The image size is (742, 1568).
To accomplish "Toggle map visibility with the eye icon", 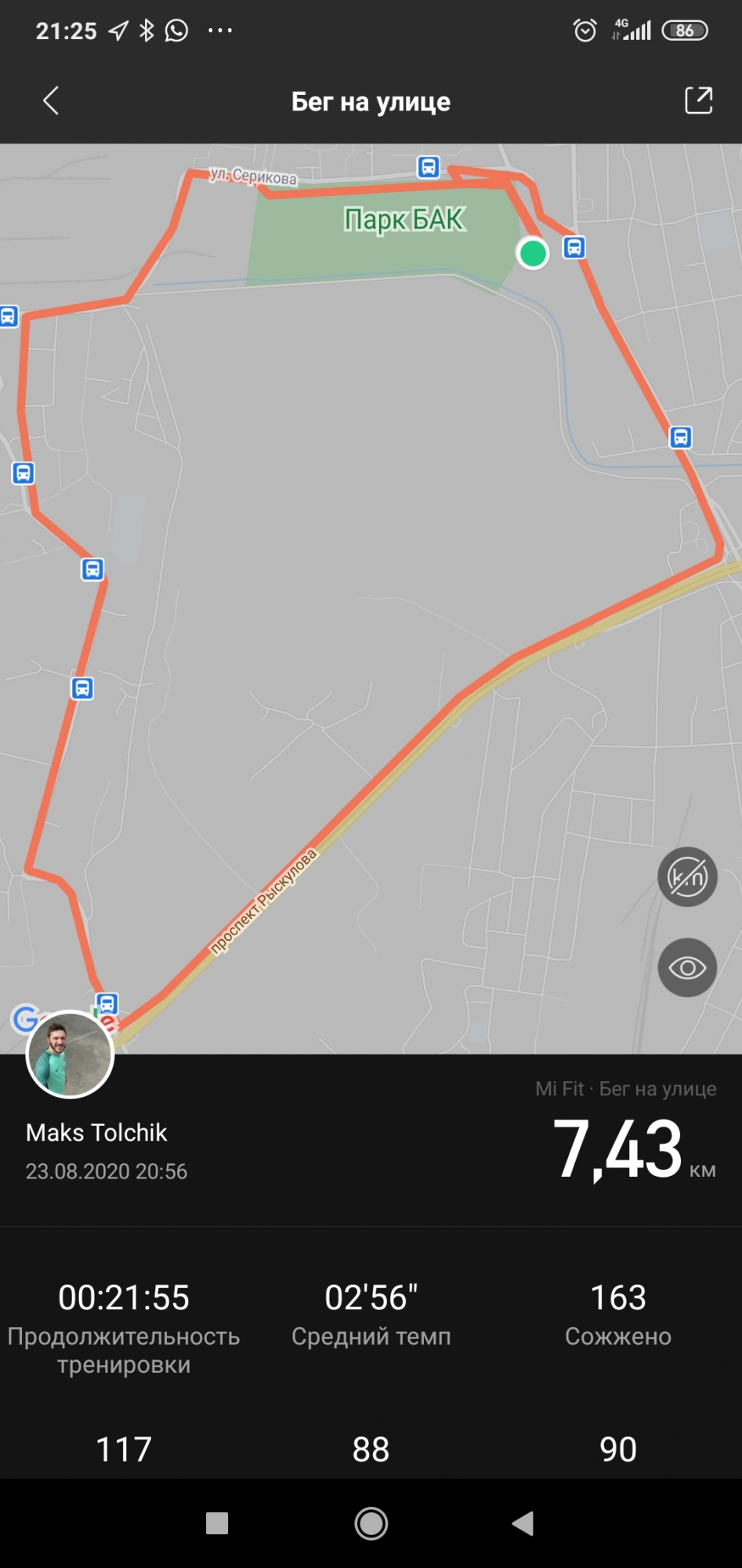I will pyautogui.click(x=687, y=967).
